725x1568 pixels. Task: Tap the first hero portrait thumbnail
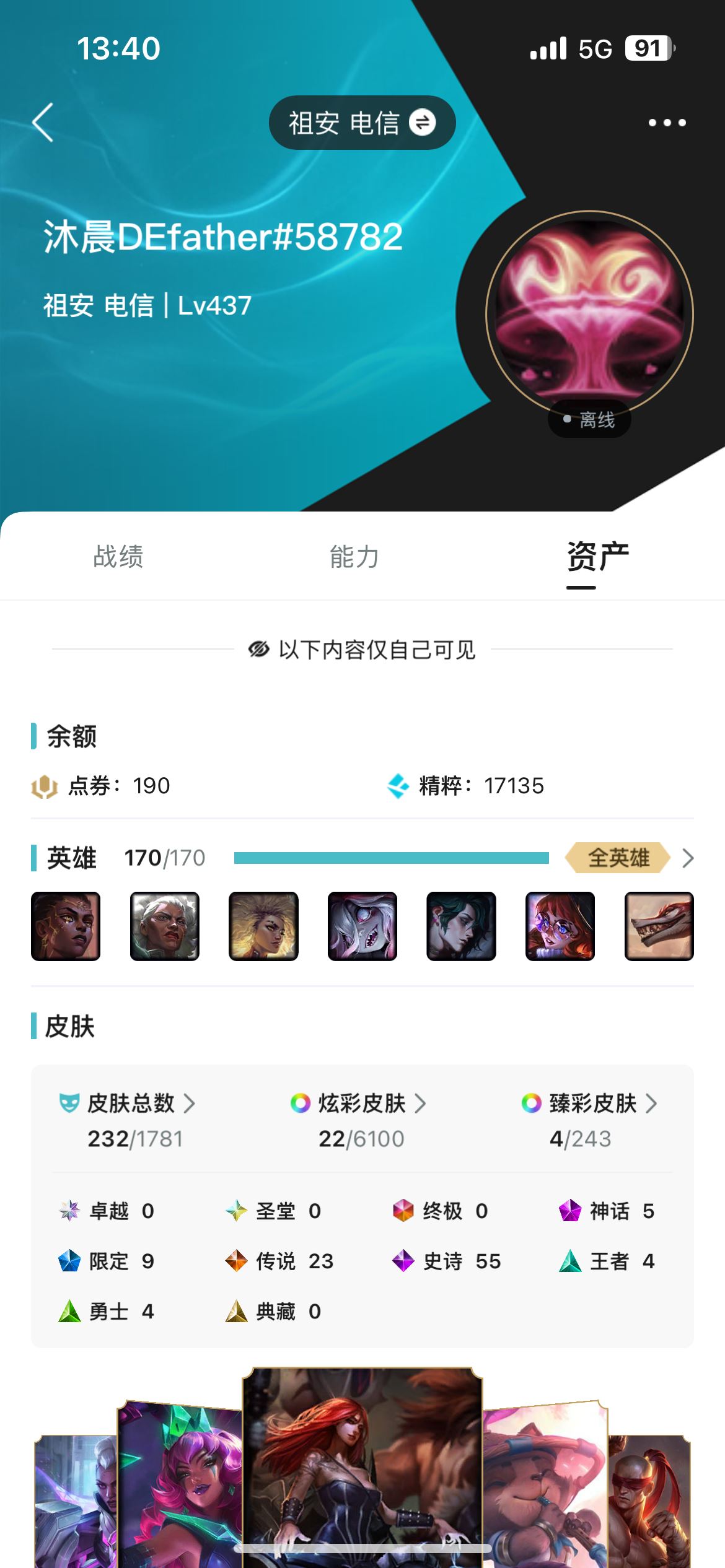click(66, 926)
